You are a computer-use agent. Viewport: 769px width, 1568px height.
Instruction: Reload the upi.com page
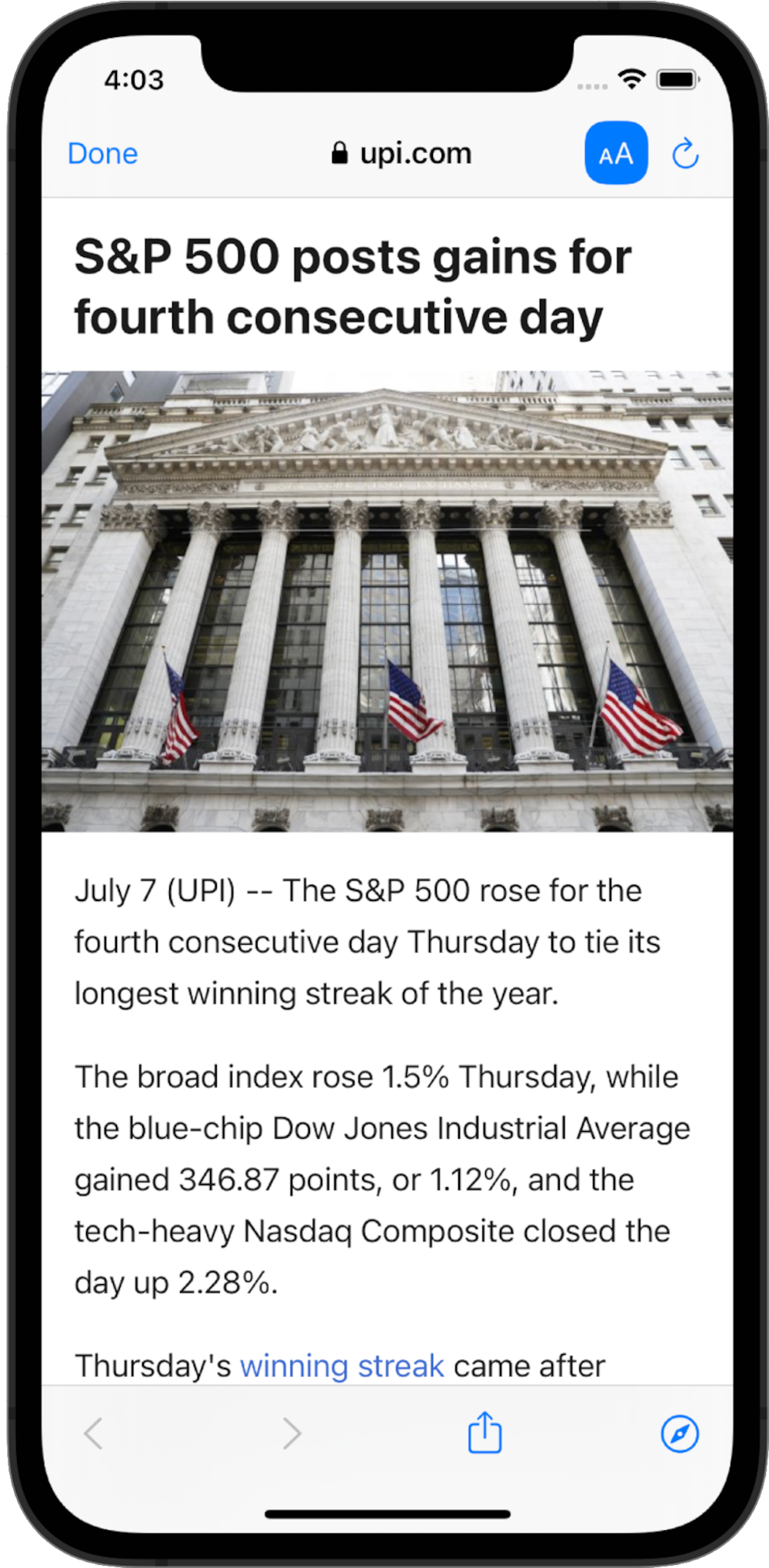[685, 153]
